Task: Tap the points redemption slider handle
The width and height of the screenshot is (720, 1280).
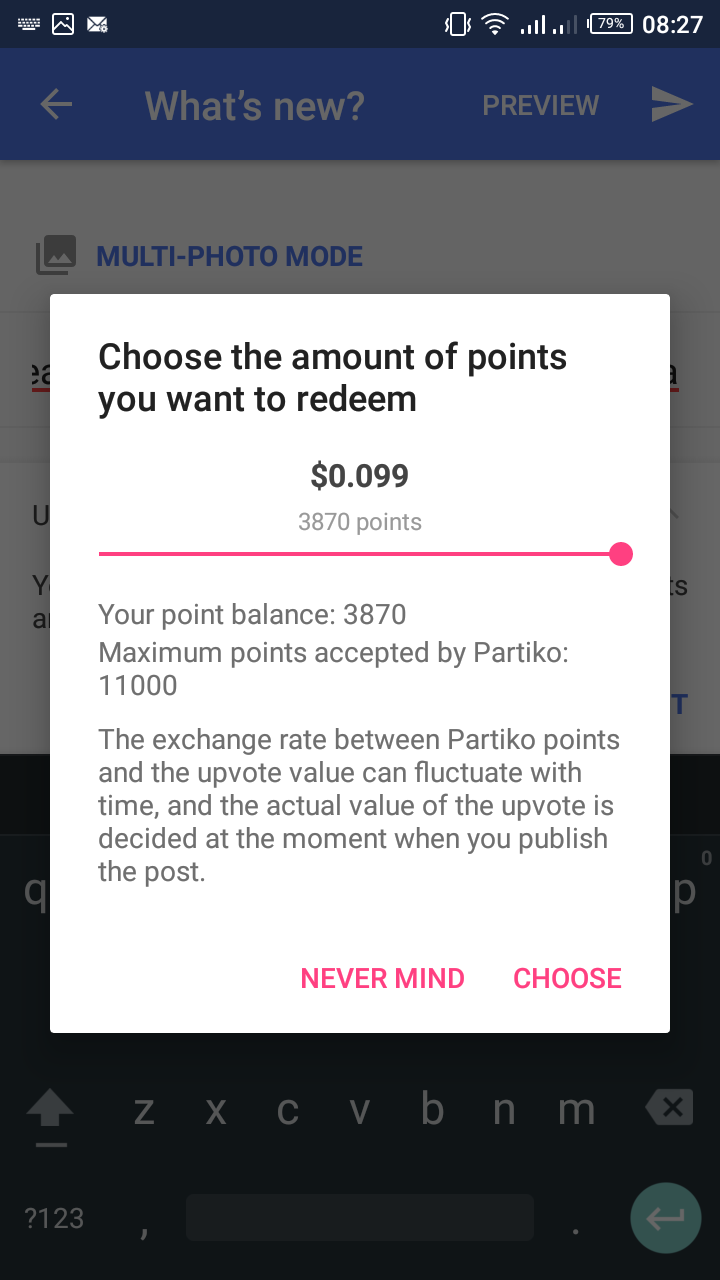Action: tap(621, 554)
